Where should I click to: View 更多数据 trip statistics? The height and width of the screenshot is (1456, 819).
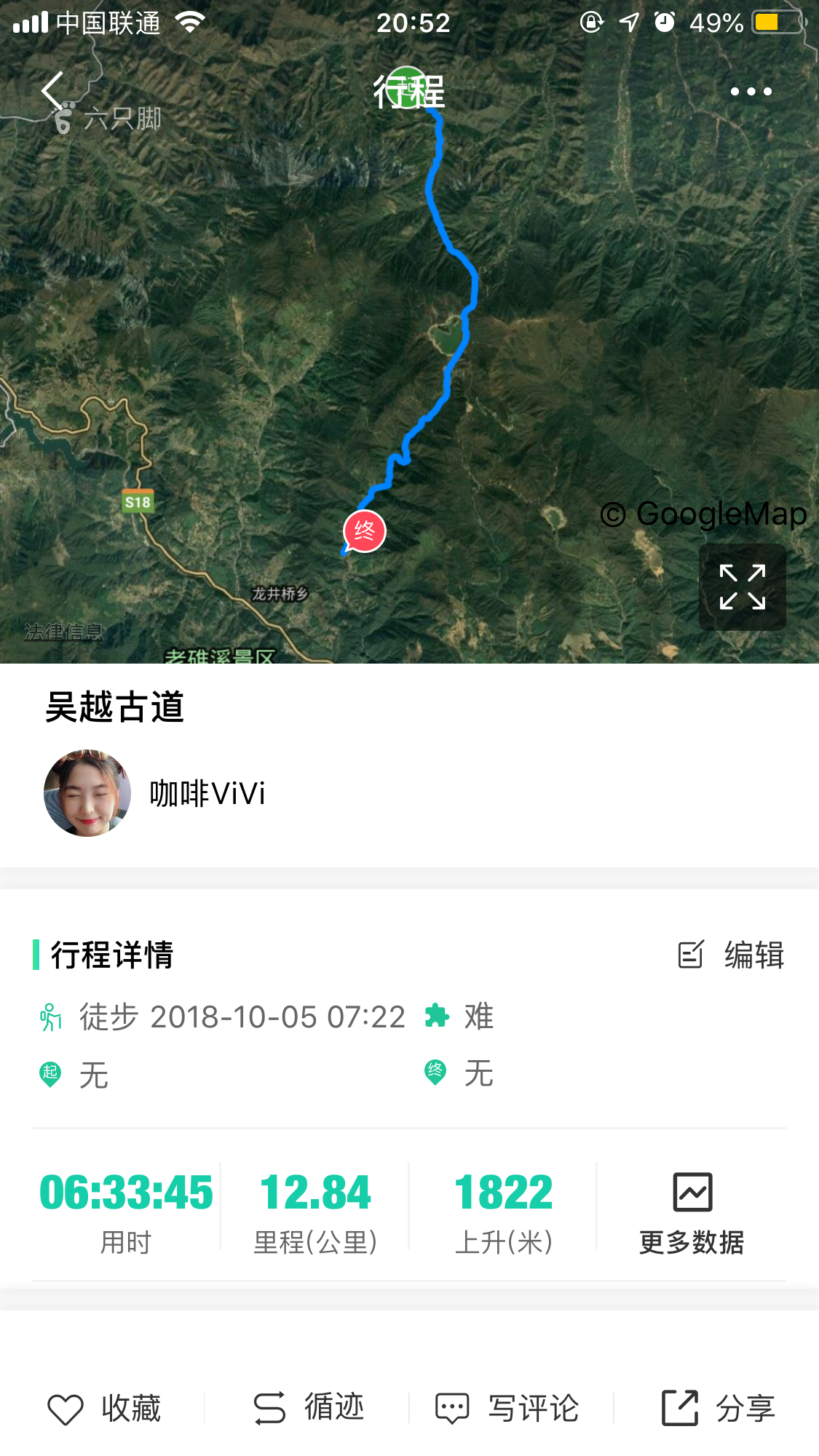coord(692,1213)
